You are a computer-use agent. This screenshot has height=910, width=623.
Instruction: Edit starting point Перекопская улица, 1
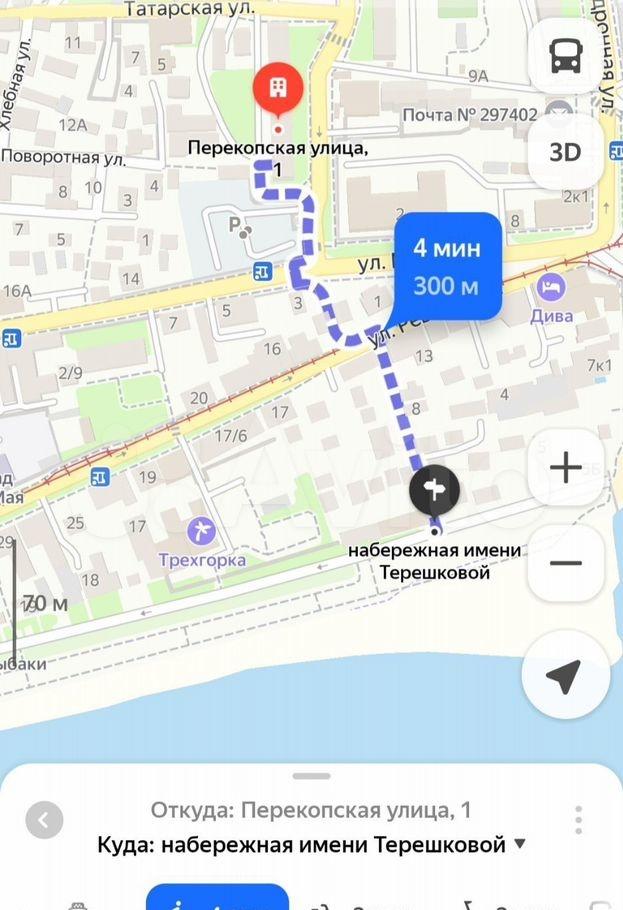311,810
